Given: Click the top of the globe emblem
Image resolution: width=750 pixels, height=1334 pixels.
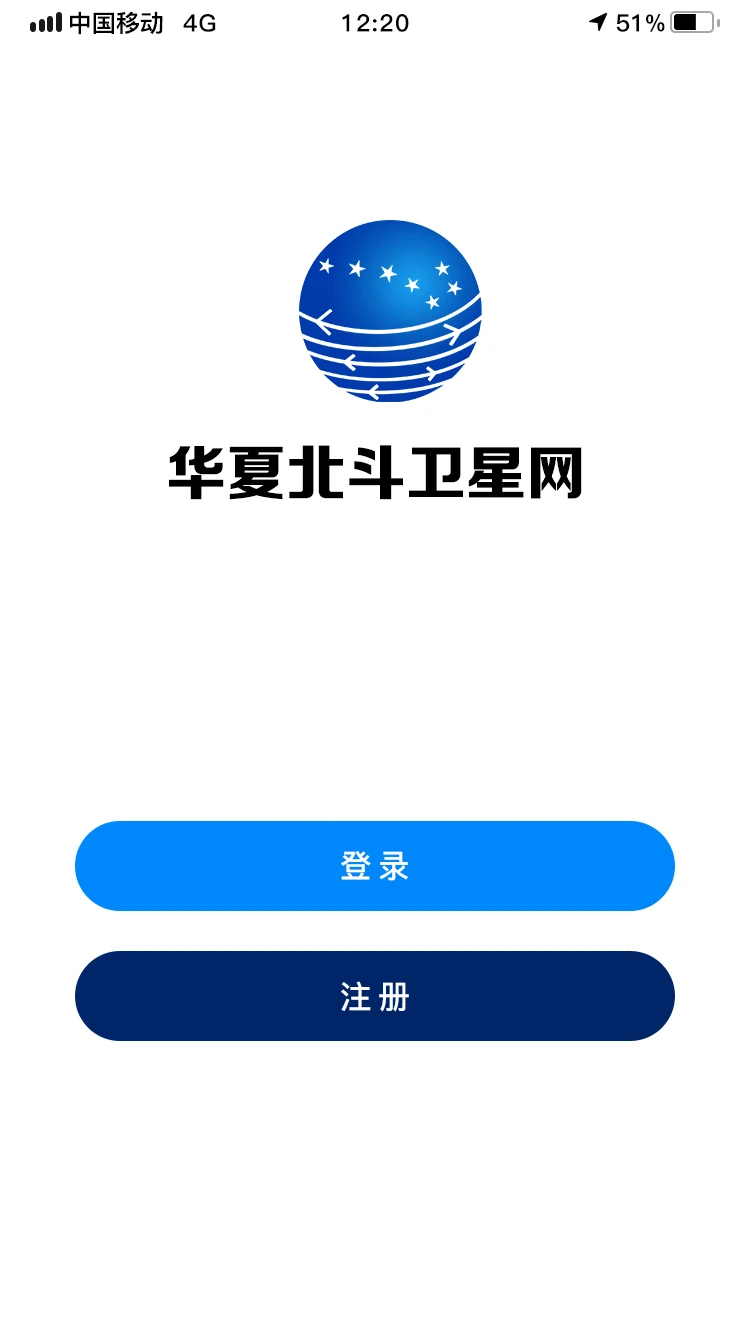Looking at the screenshot, I should [388, 230].
